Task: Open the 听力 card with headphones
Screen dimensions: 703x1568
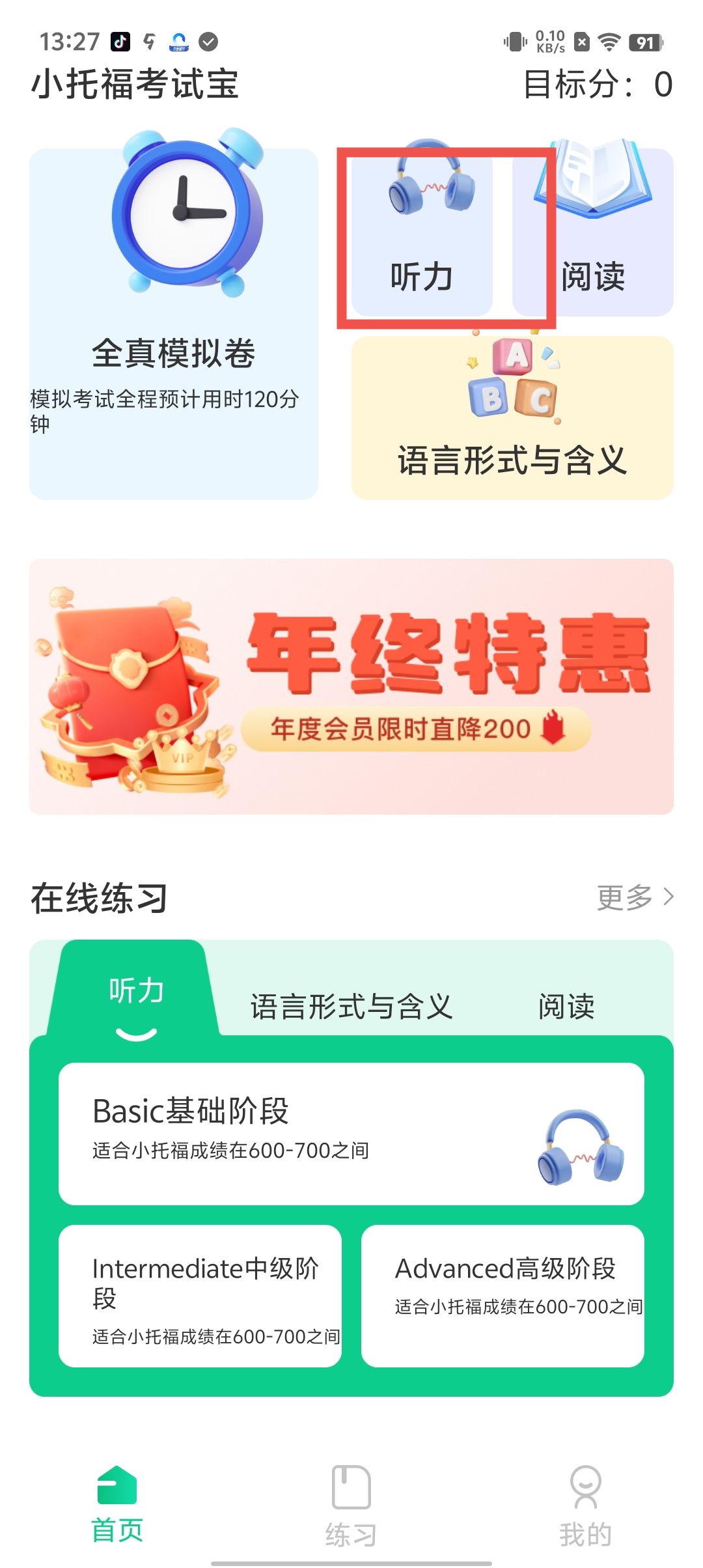Action: 422,232
